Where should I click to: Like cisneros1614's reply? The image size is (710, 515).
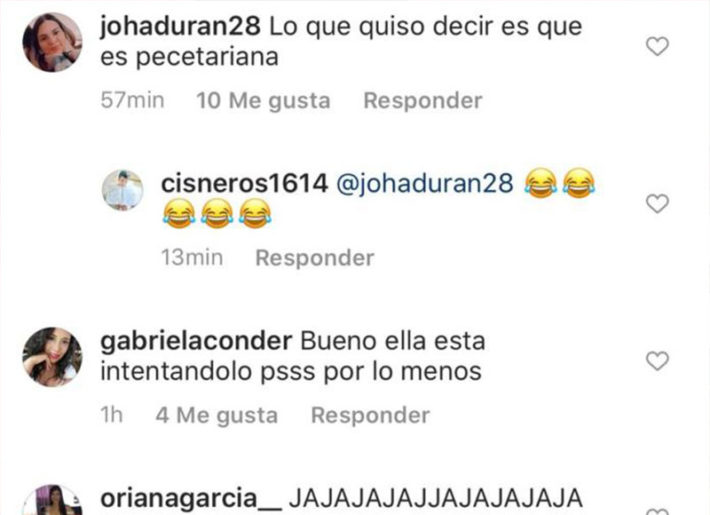657,204
